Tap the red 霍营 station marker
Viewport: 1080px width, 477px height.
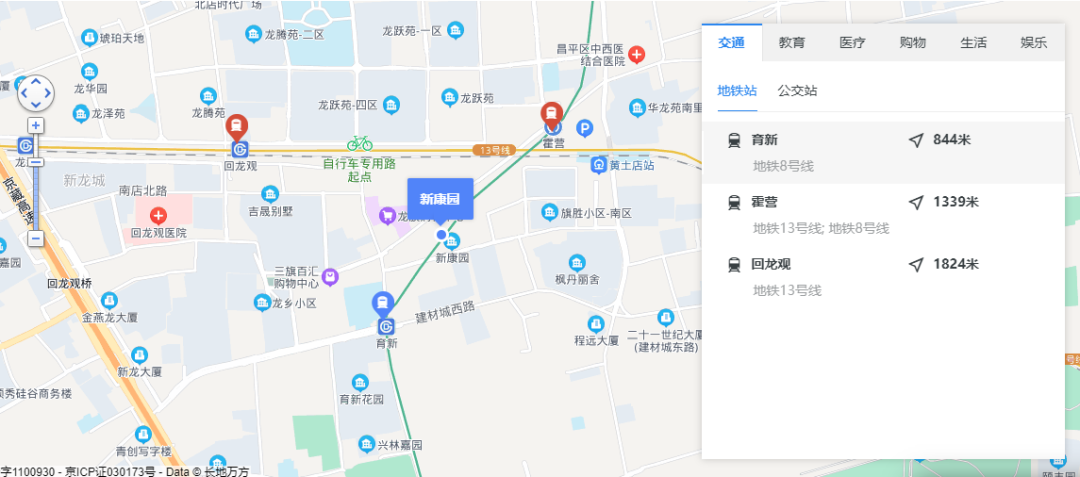[x=551, y=115]
